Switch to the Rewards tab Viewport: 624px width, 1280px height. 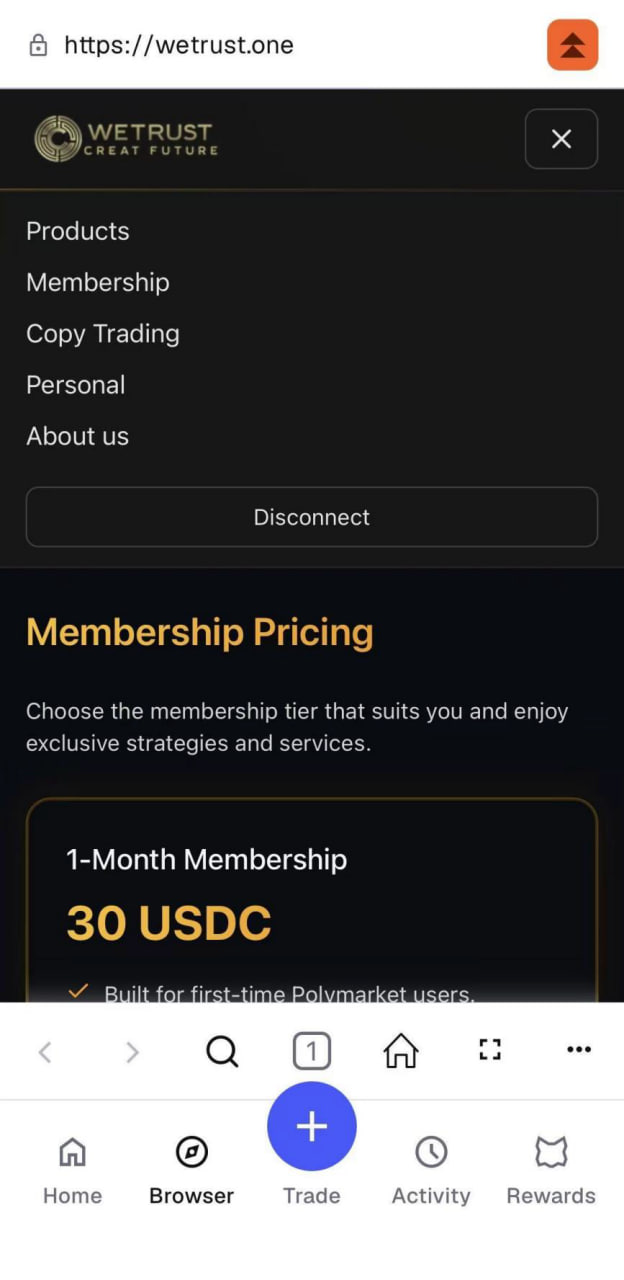pyautogui.click(x=551, y=1170)
